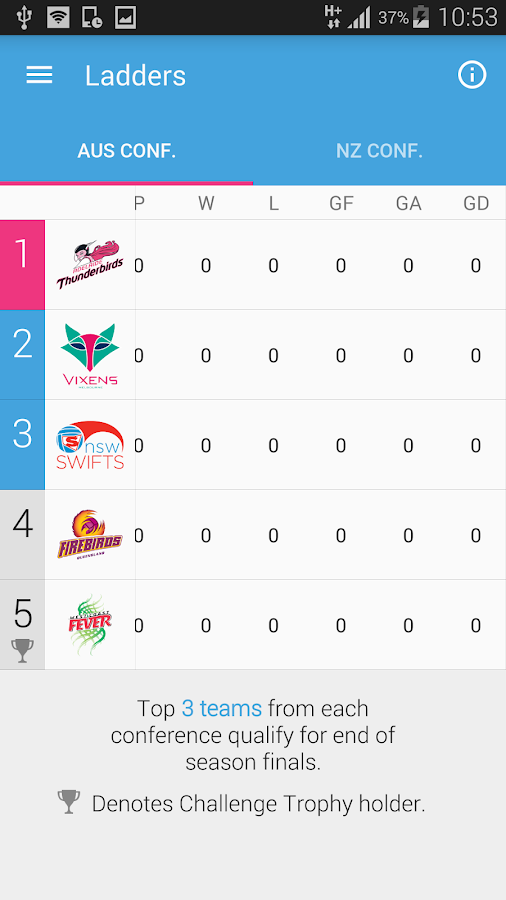Open the hamburger navigation menu
The image size is (506, 900).
pos(39,75)
